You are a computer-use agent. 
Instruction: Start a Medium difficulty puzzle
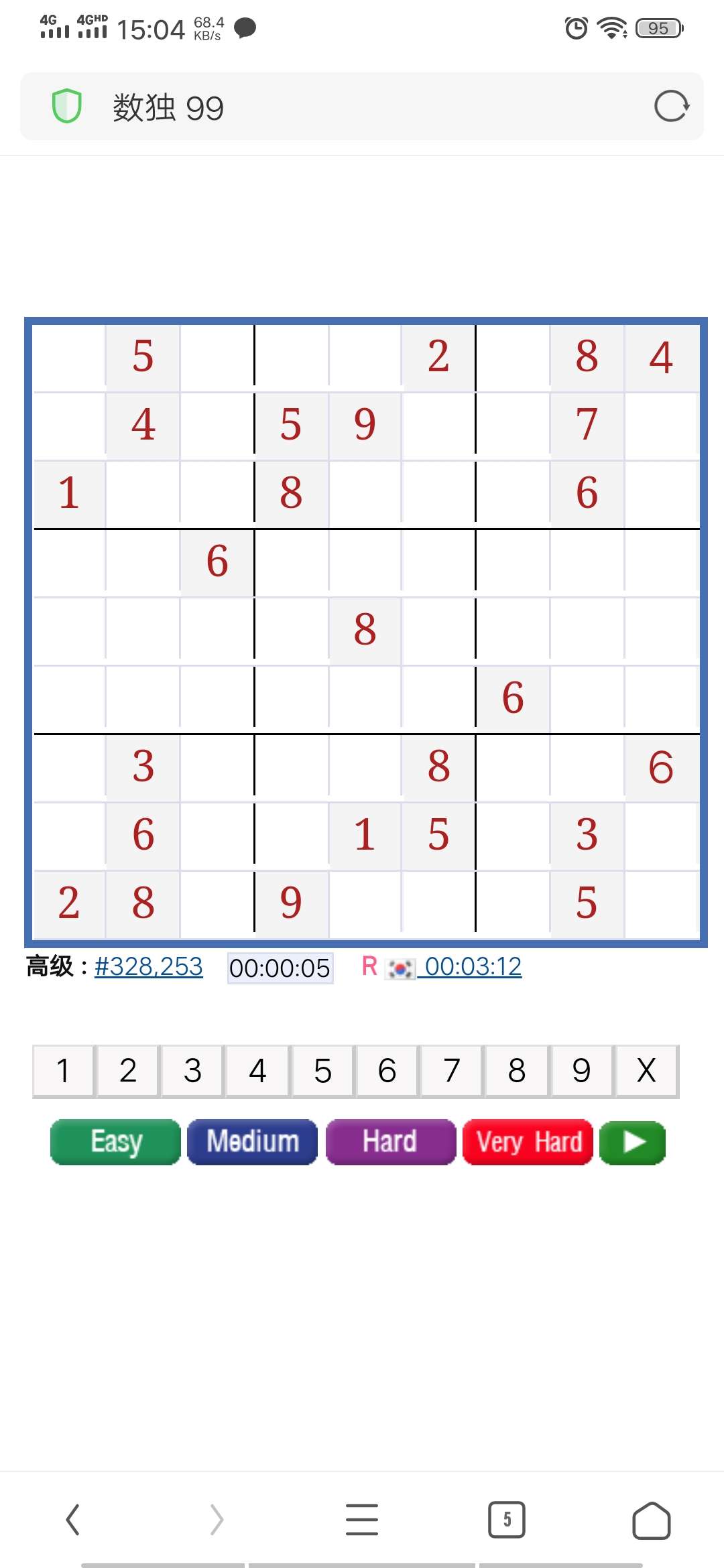[253, 1142]
